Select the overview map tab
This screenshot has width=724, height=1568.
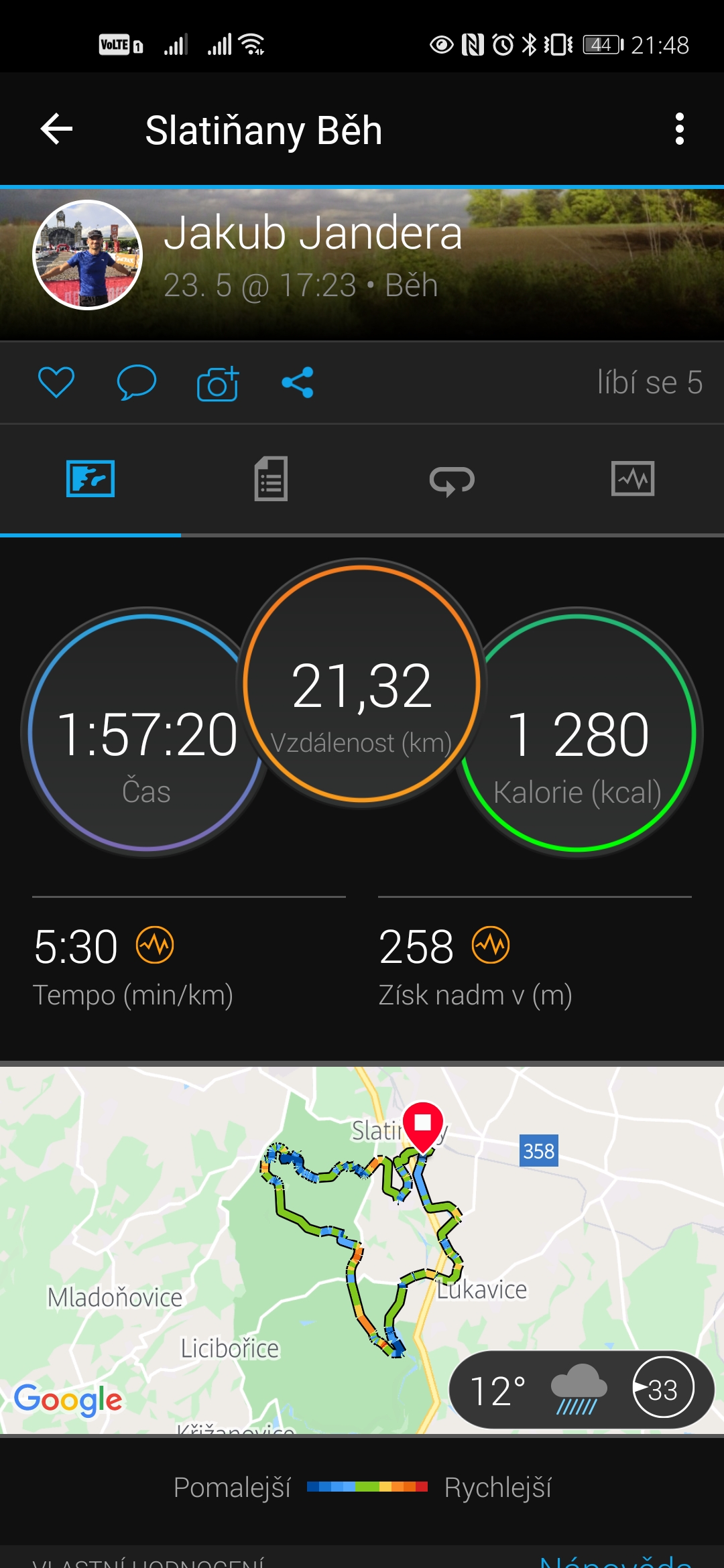(x=90, y=479)
